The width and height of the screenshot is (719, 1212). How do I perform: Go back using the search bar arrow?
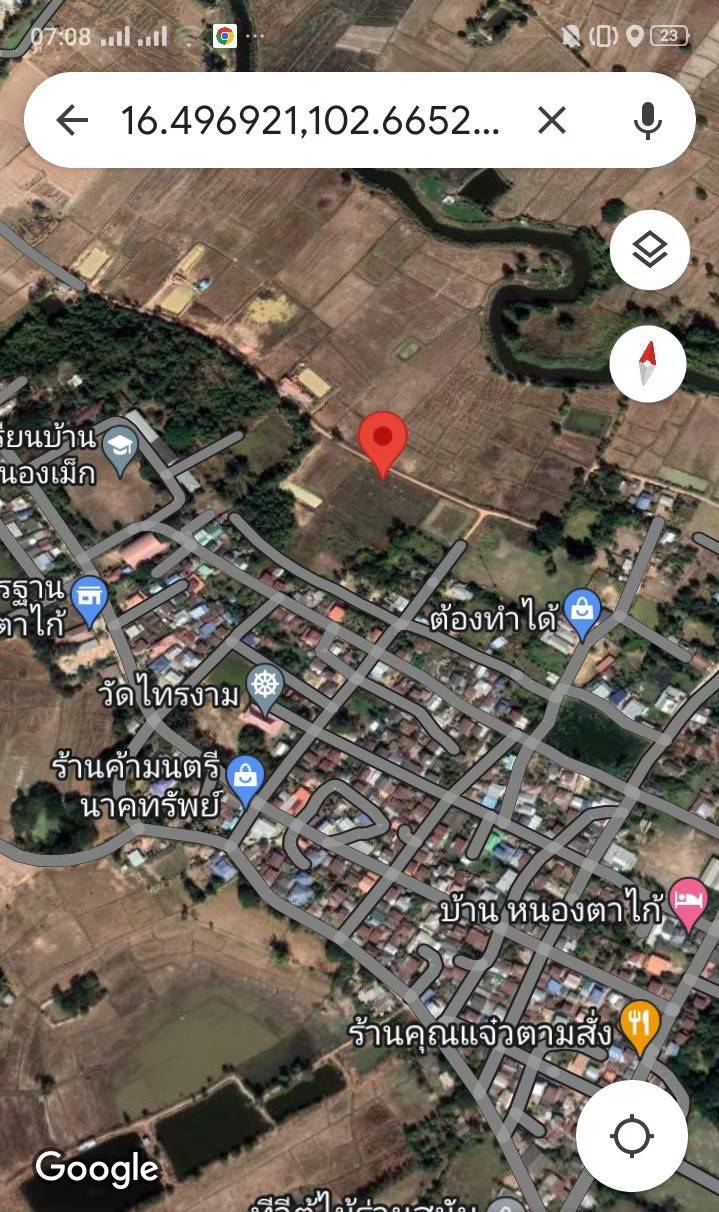72,121
